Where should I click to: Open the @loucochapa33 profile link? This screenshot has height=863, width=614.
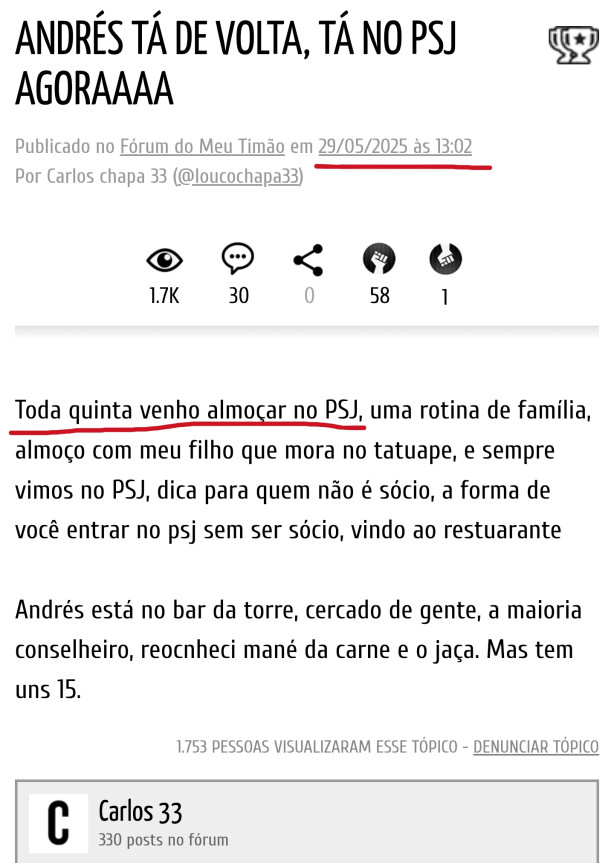(x=238, y=175)
